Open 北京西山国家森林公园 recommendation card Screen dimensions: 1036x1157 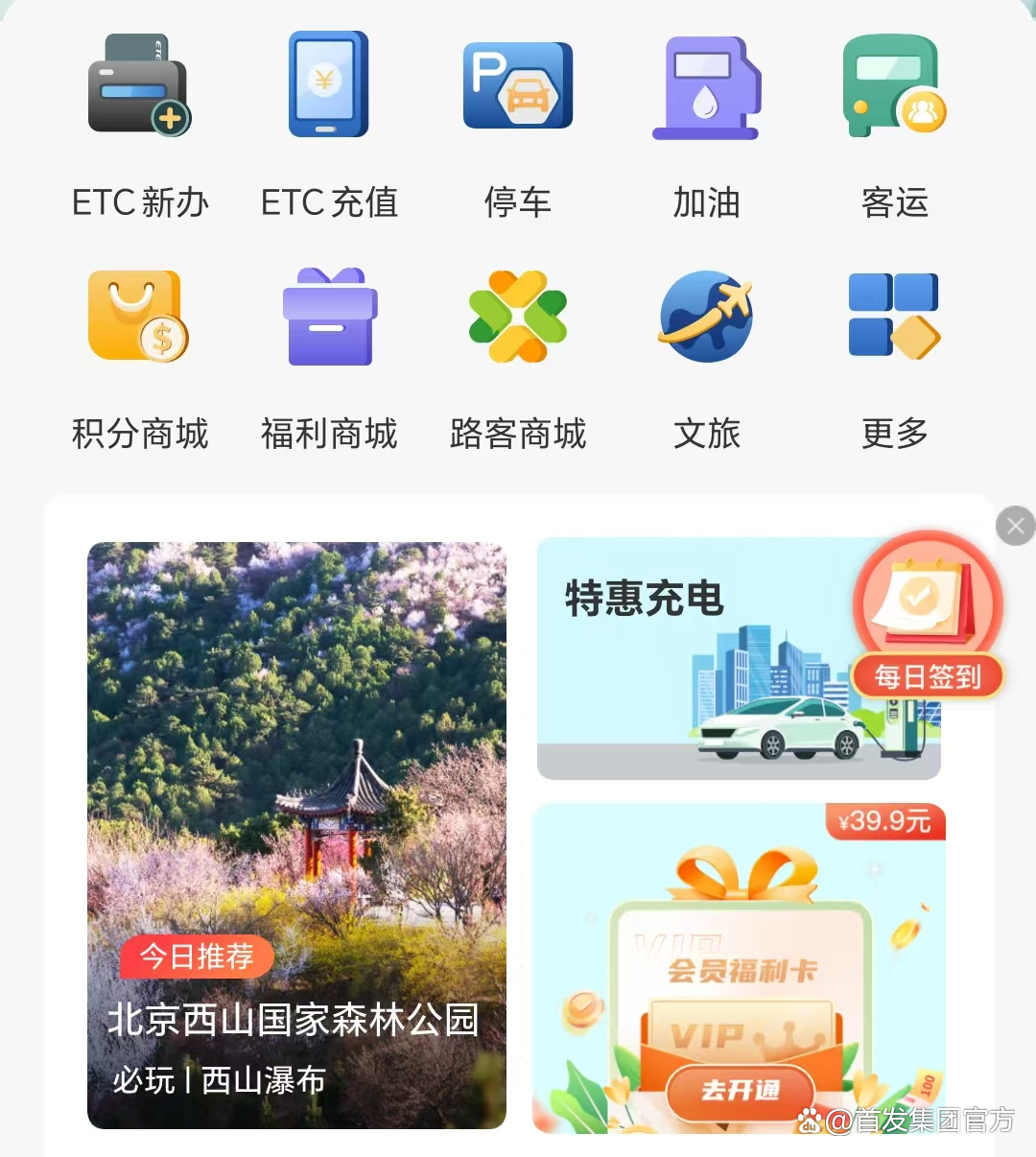click(296, 835)
